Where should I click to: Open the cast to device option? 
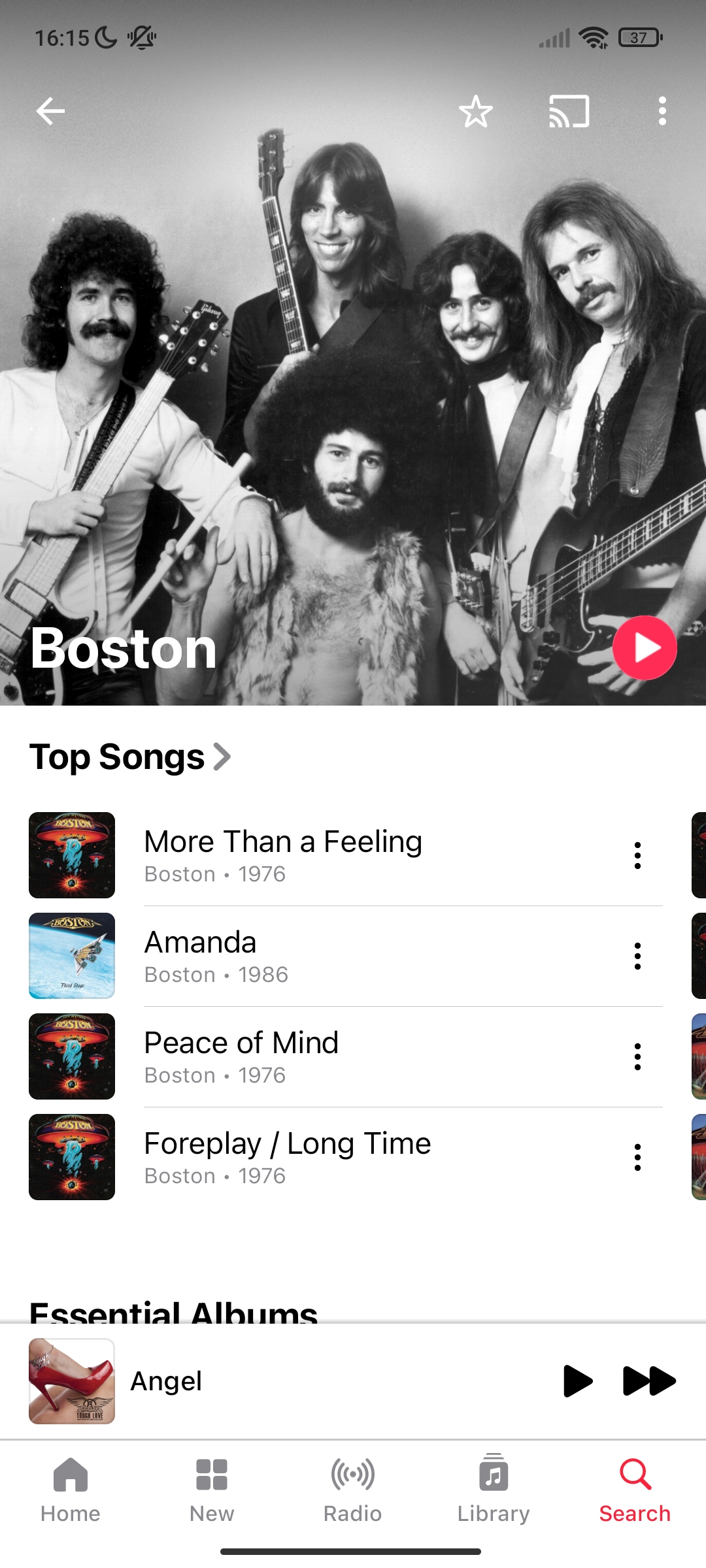coord(569,111)
